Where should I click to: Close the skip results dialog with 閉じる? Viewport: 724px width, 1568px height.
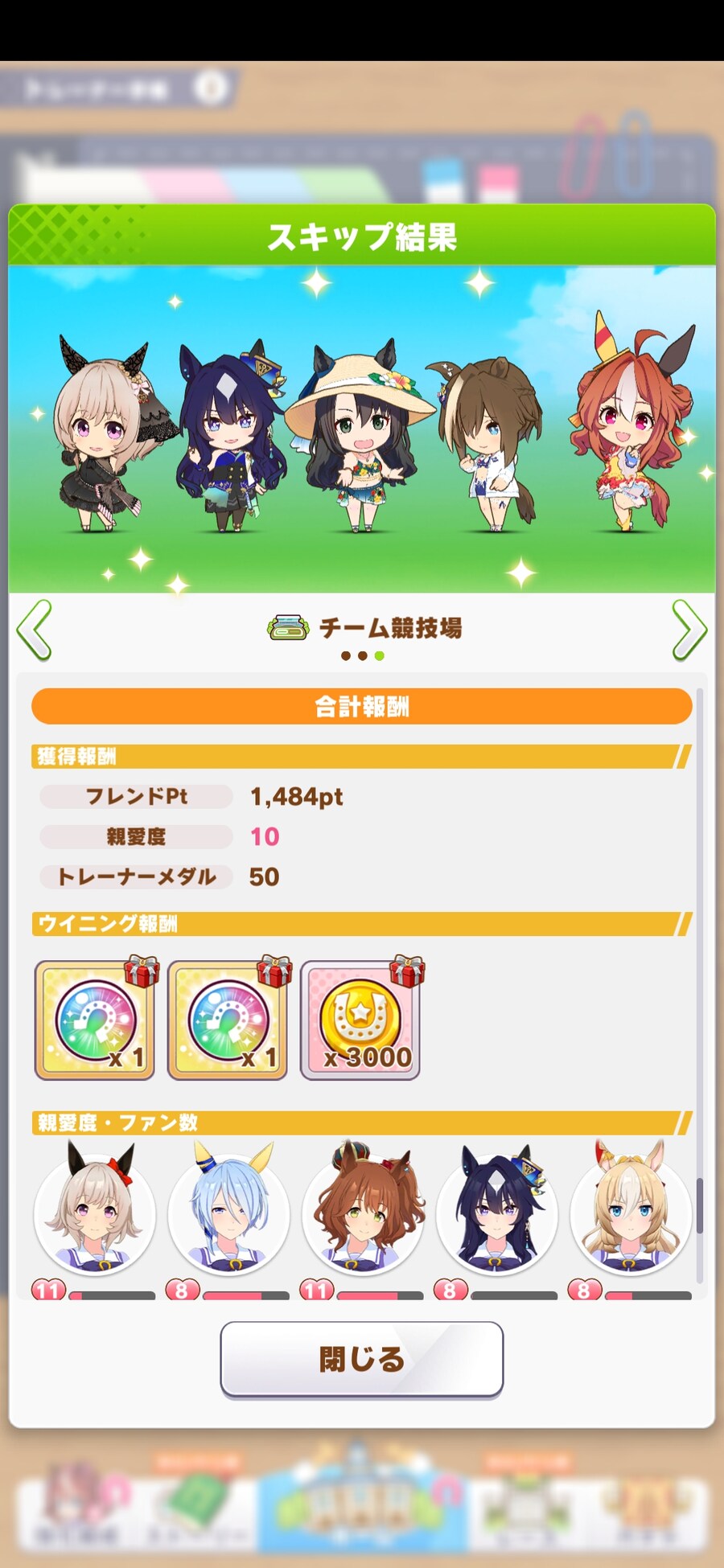[361, 1358]
